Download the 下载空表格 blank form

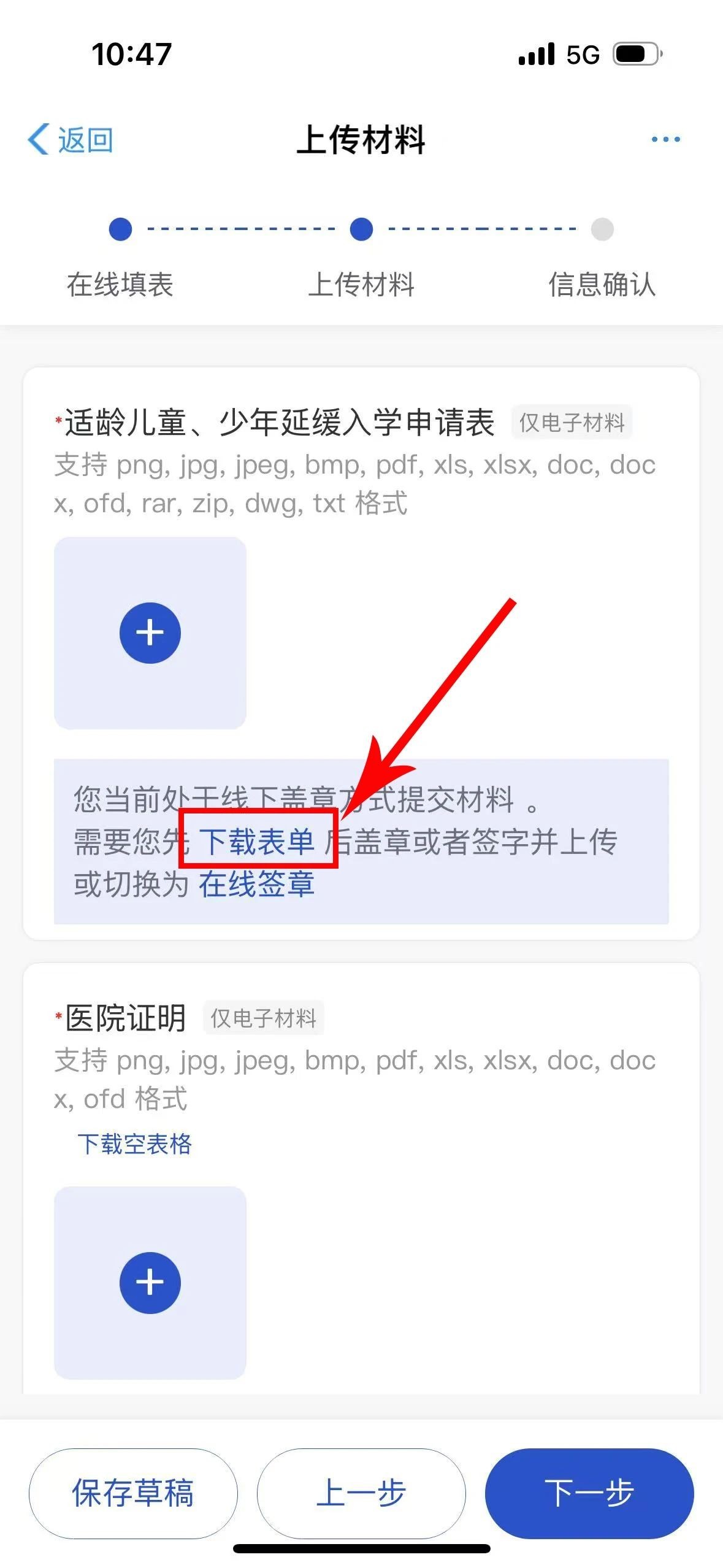coord(135,1144)
